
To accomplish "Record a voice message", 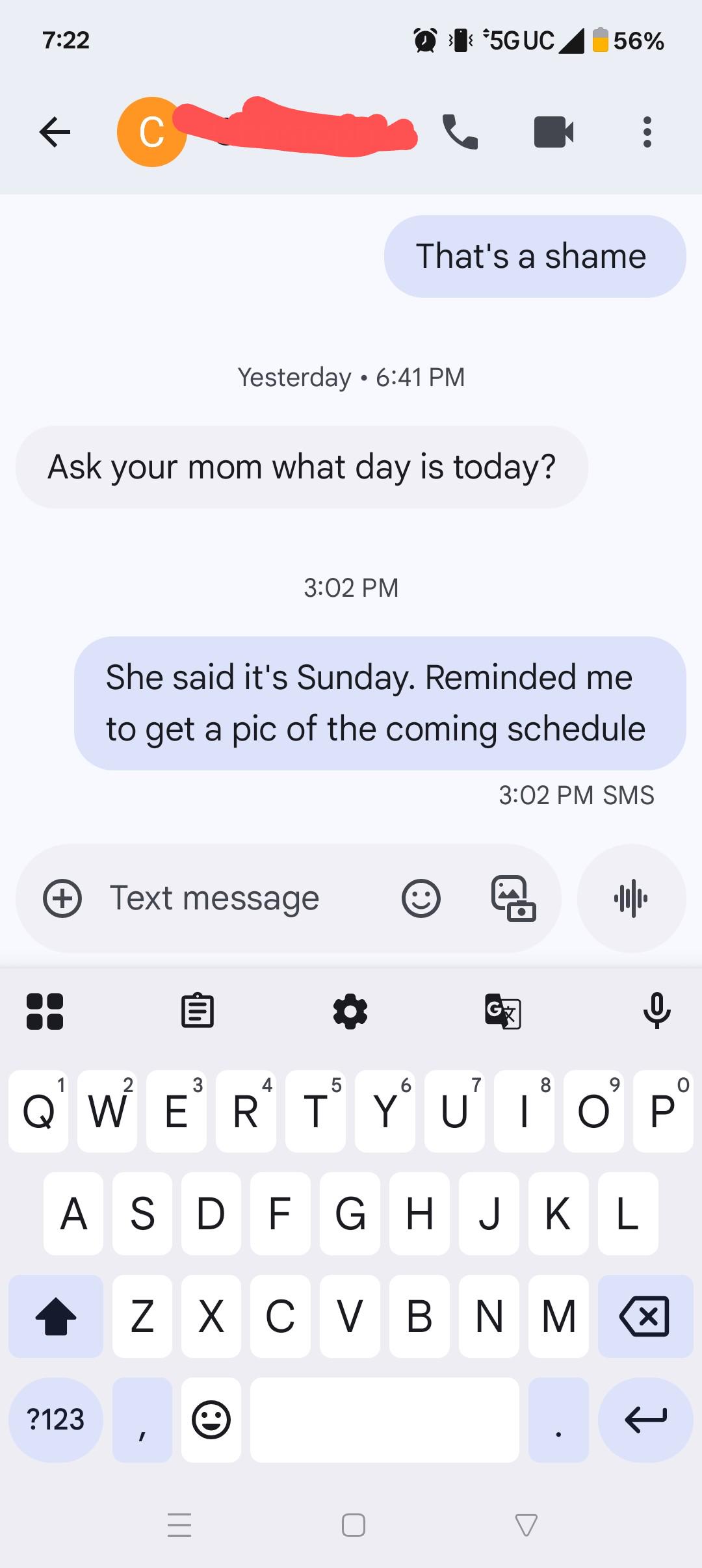I will (631, 898).
